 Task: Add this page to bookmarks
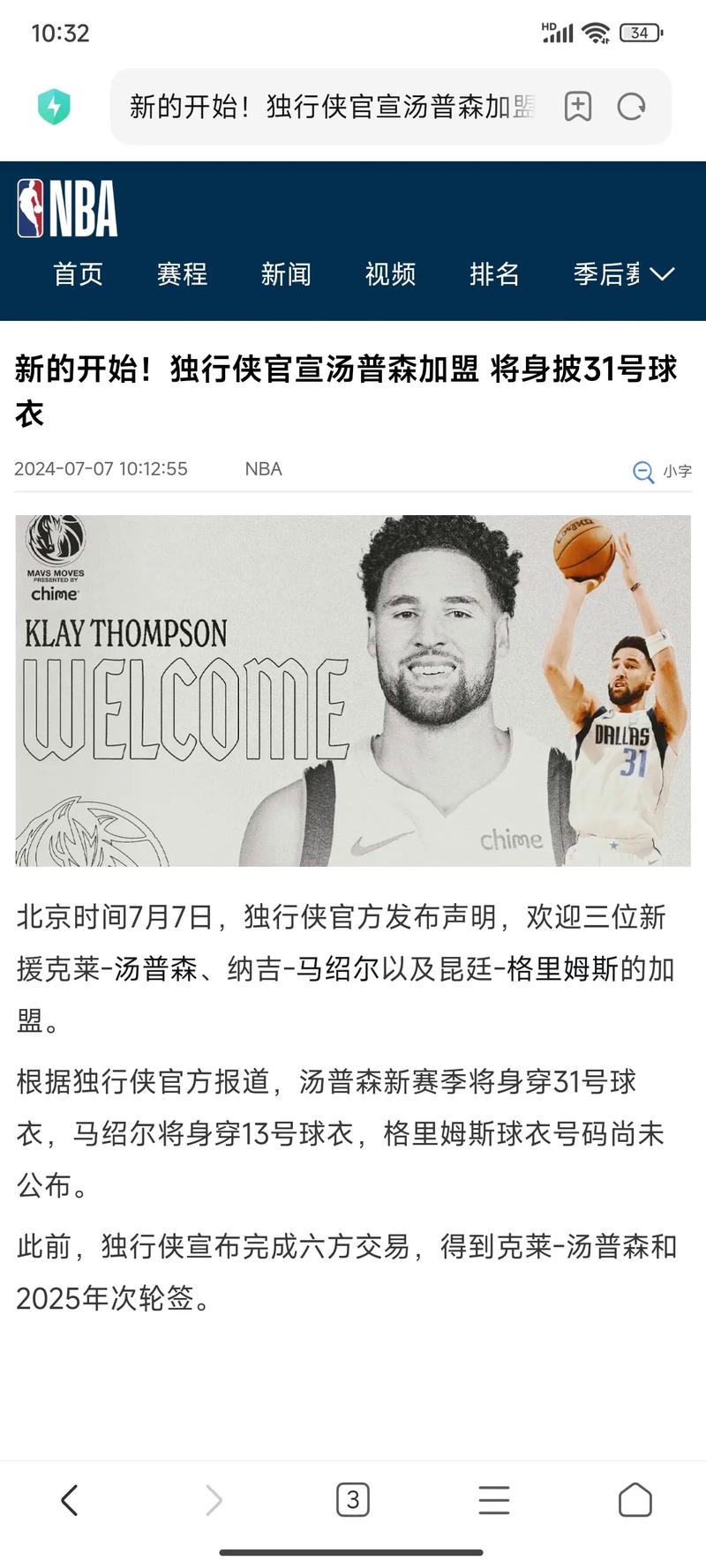pyautogui.click(x=577, y=107)
